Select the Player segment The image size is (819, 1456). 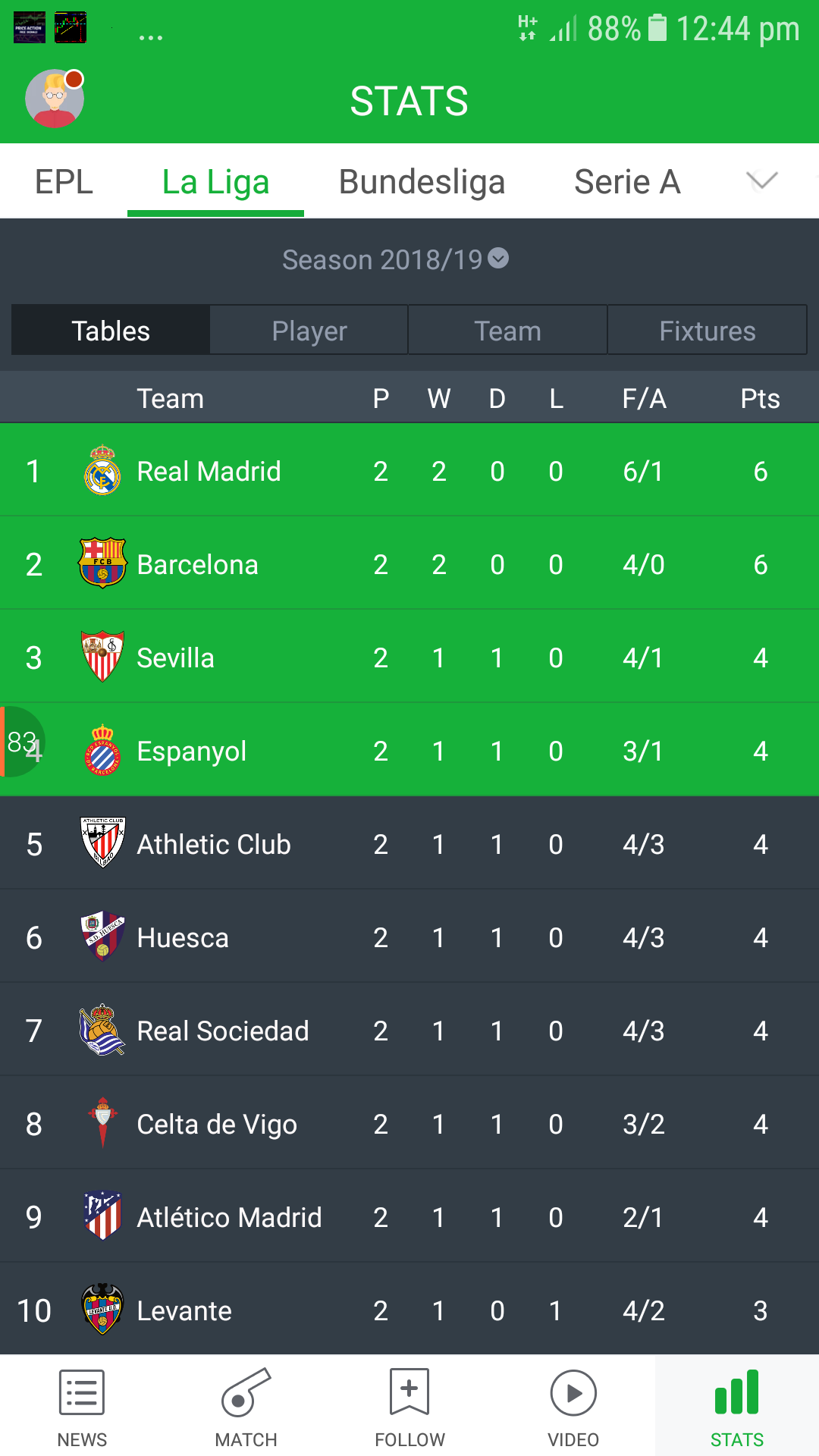click(x=309, y=331)
